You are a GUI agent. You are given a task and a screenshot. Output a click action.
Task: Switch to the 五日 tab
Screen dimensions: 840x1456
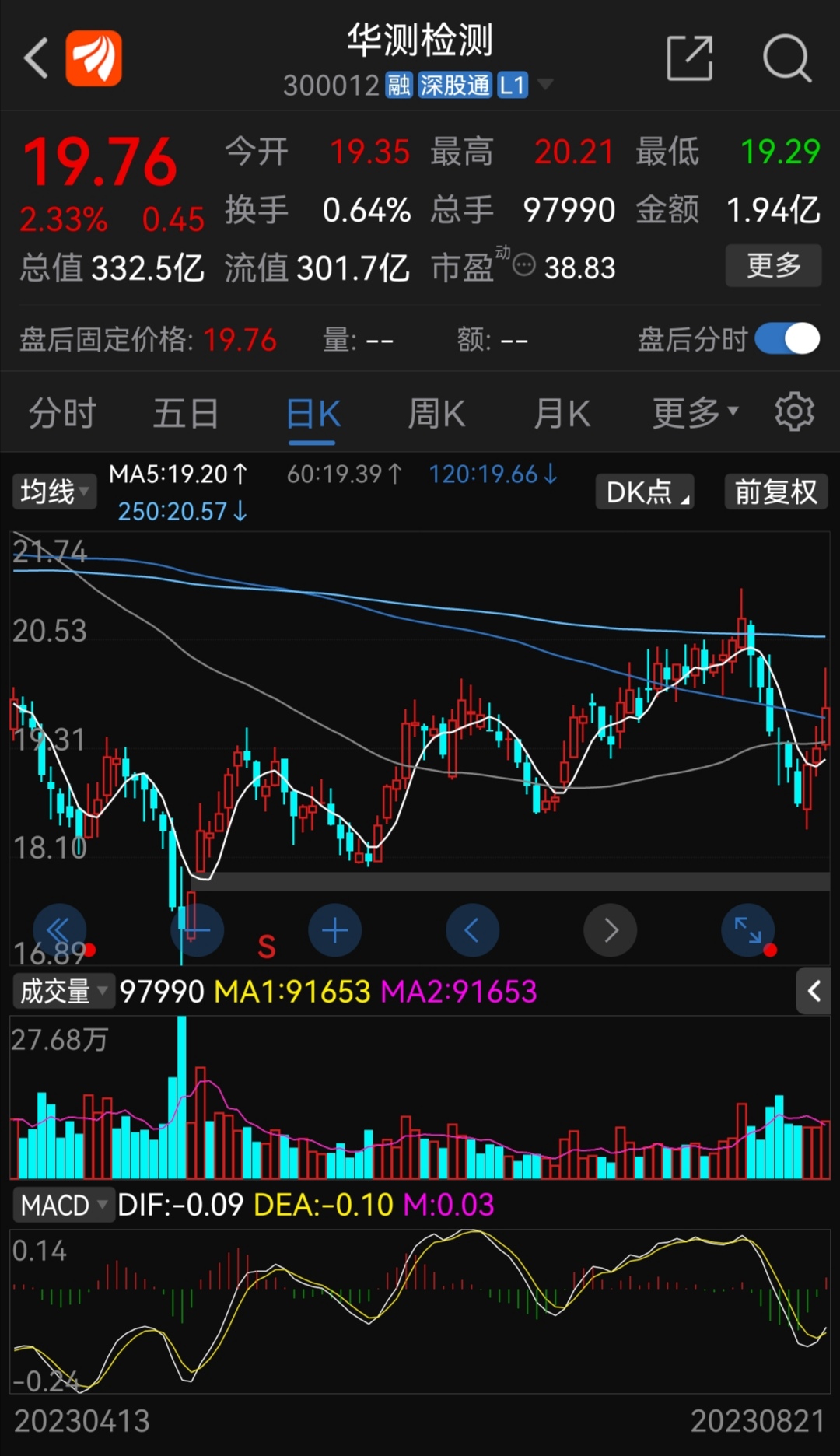[186, 413]
